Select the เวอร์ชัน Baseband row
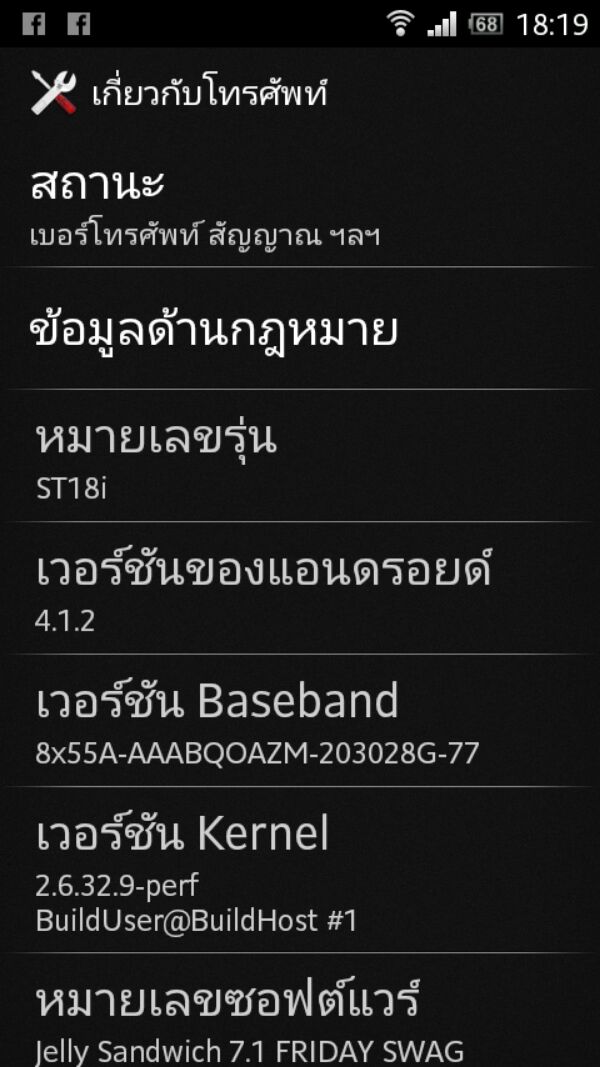This screenshot has width=600, height=1067. pyautogui.click(x=300, y=721)
